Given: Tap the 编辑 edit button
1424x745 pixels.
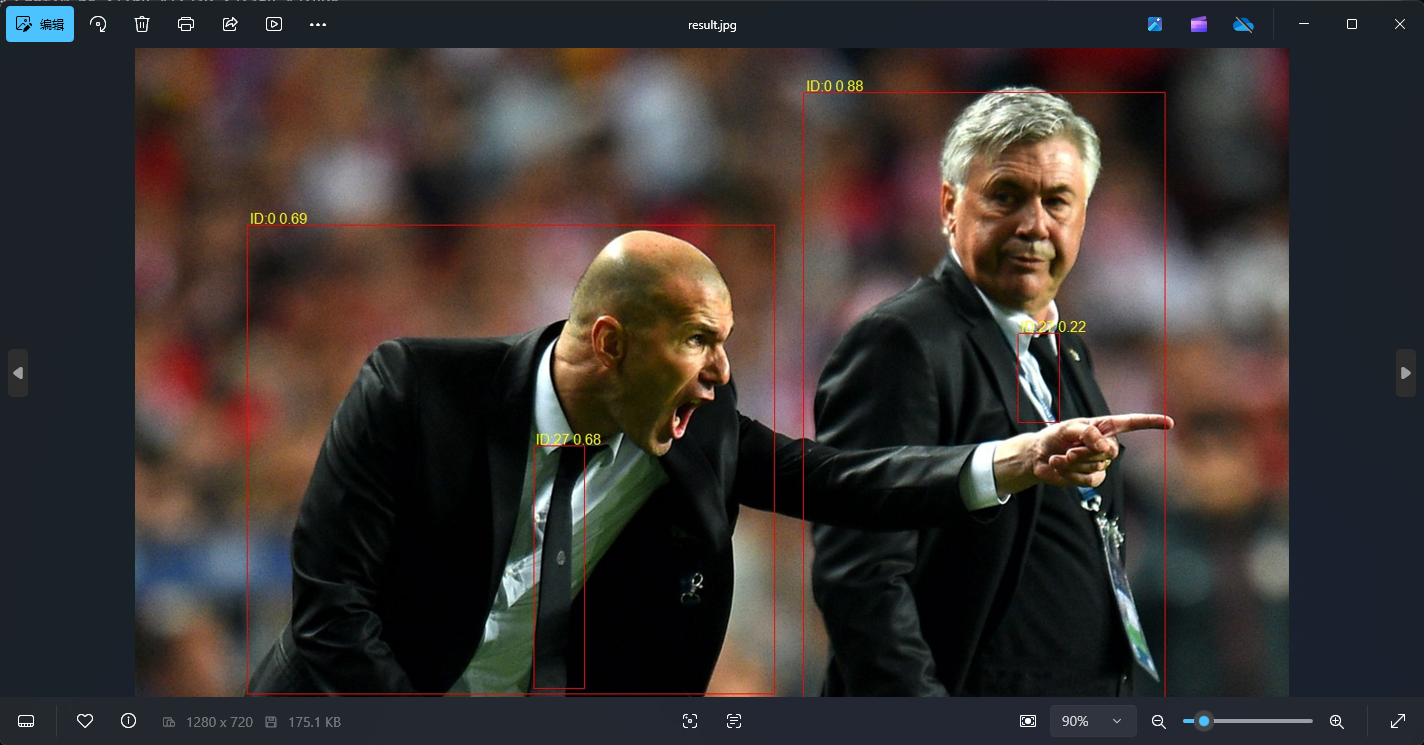Looking at the screenshot, I should click(x=40, y=24).
